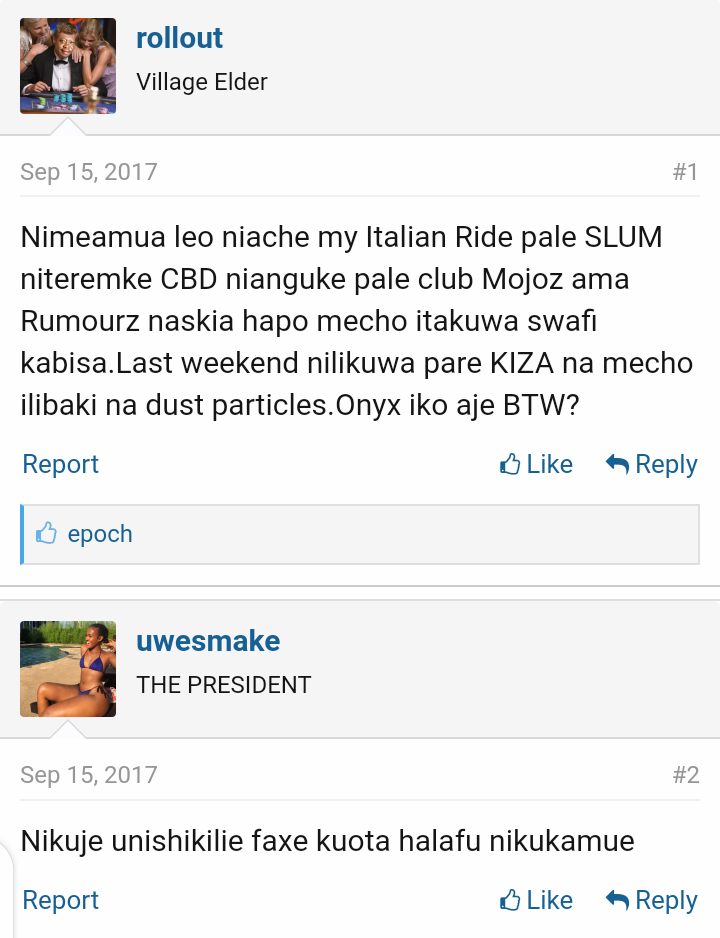Like uwesmake's post
The width and height of the screenshot is (720, 938).
[x=537, y=900]
